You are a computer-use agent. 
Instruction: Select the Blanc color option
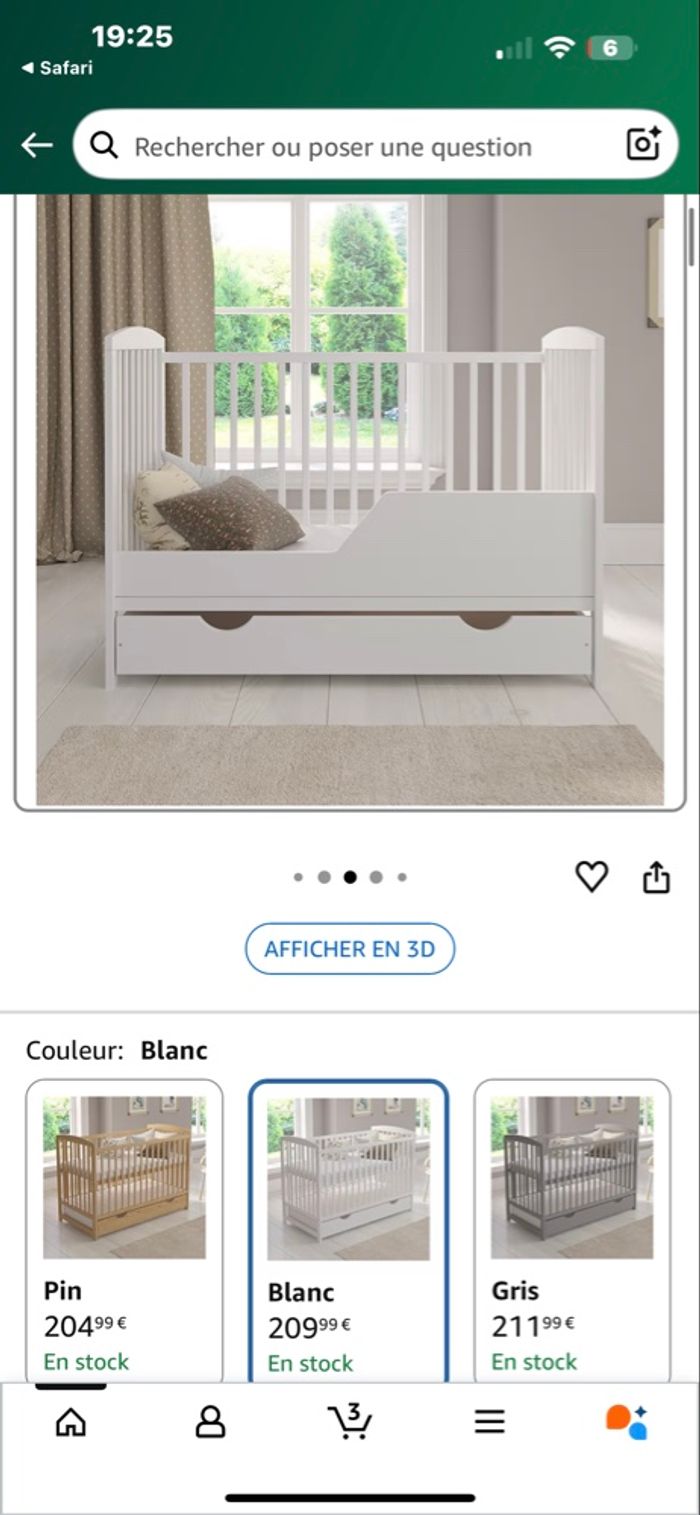tap(348, 1230)
